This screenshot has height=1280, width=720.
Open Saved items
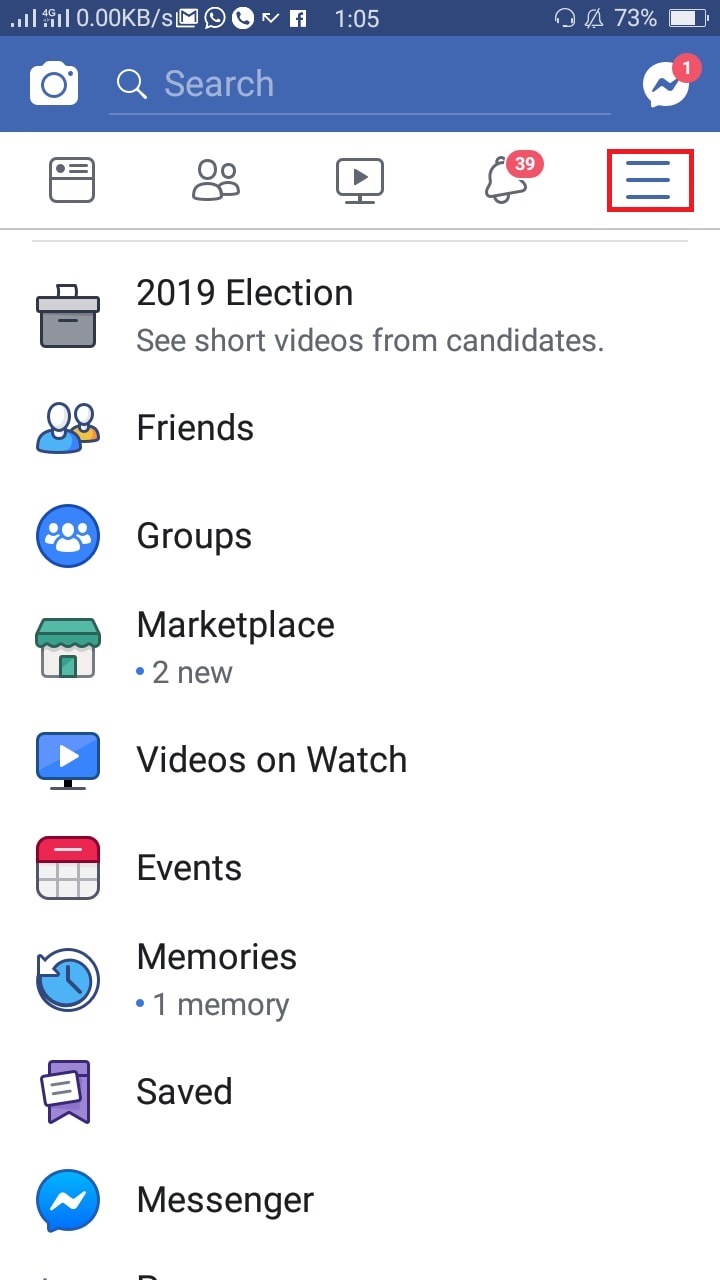[360, 1092]
